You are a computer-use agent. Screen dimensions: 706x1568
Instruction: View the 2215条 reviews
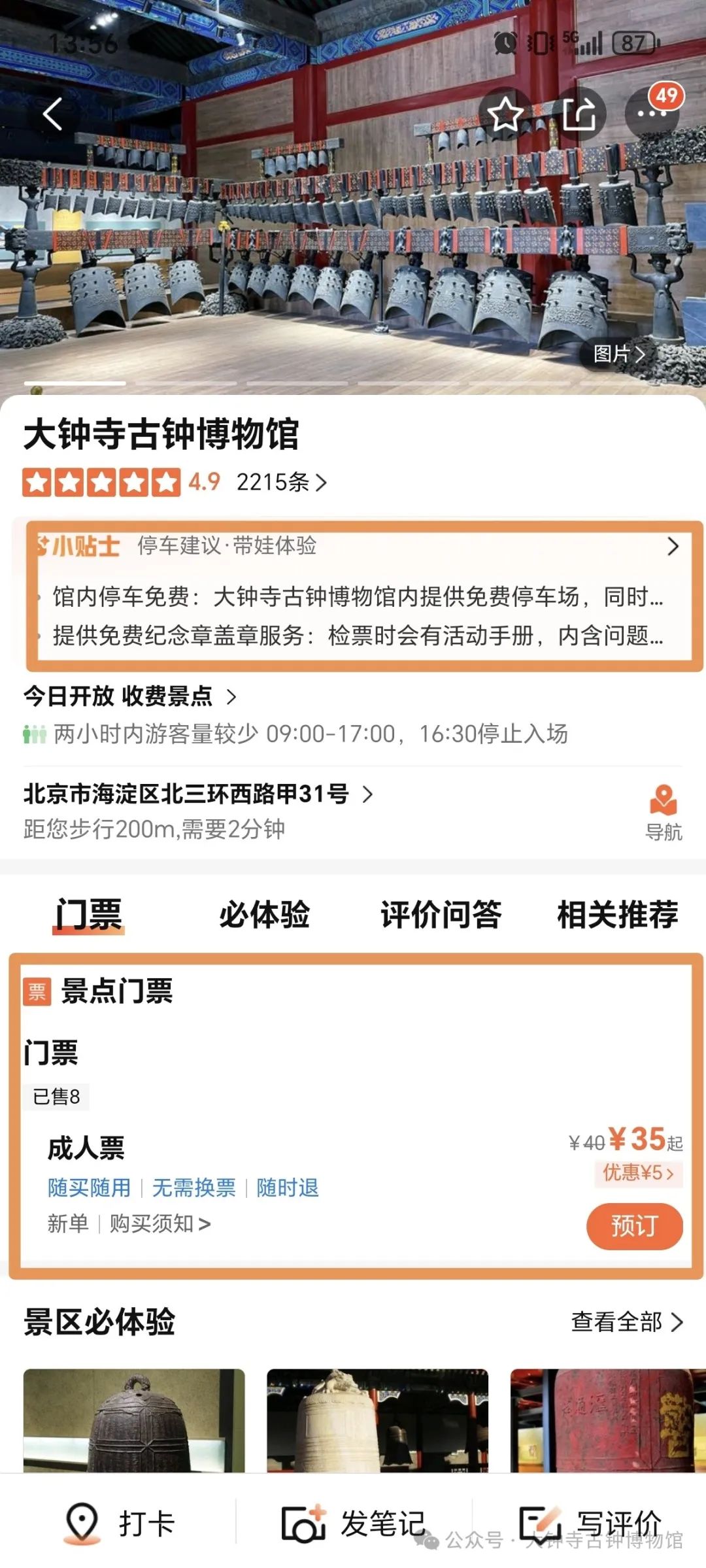coord(281,483)
